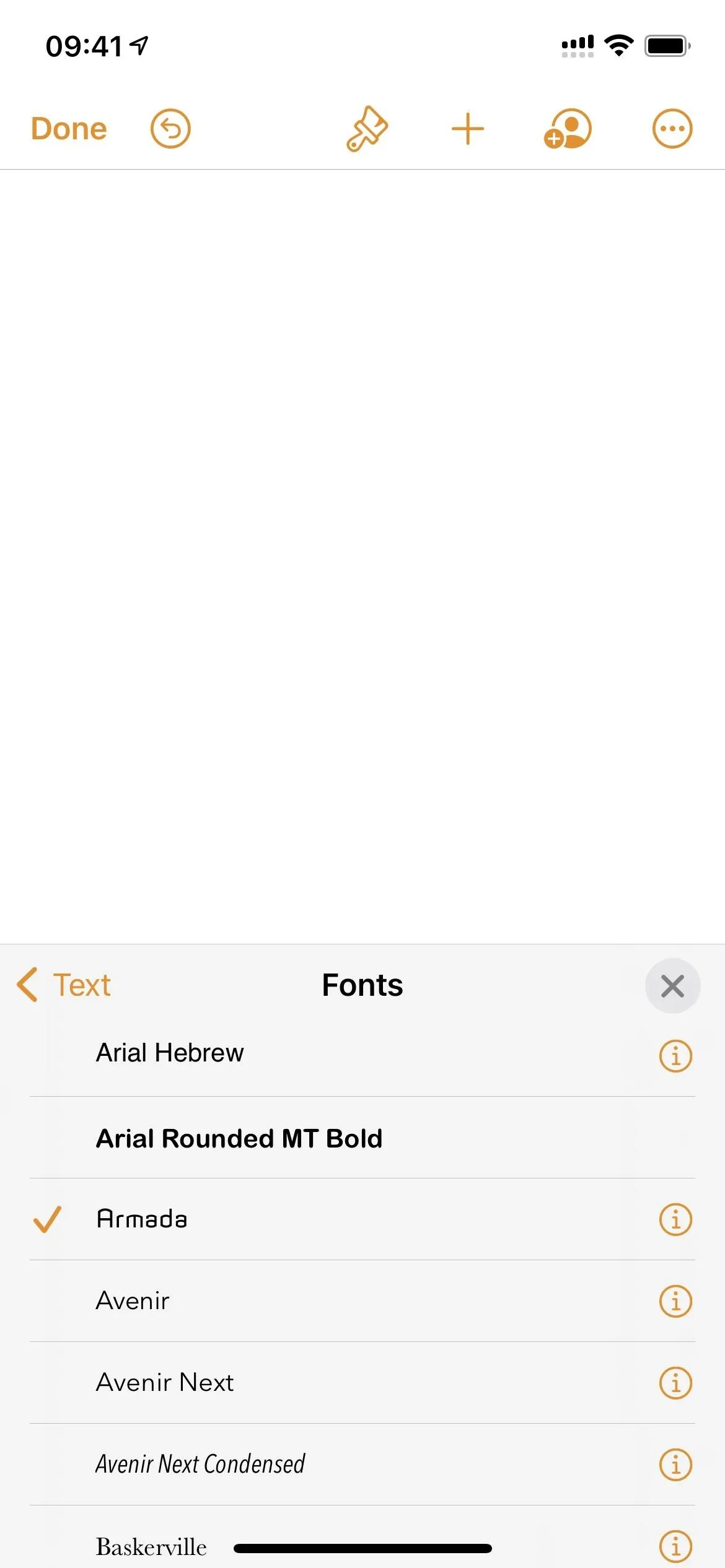
Task: Open the insert plus menu
Action: [x=468, y=129]
